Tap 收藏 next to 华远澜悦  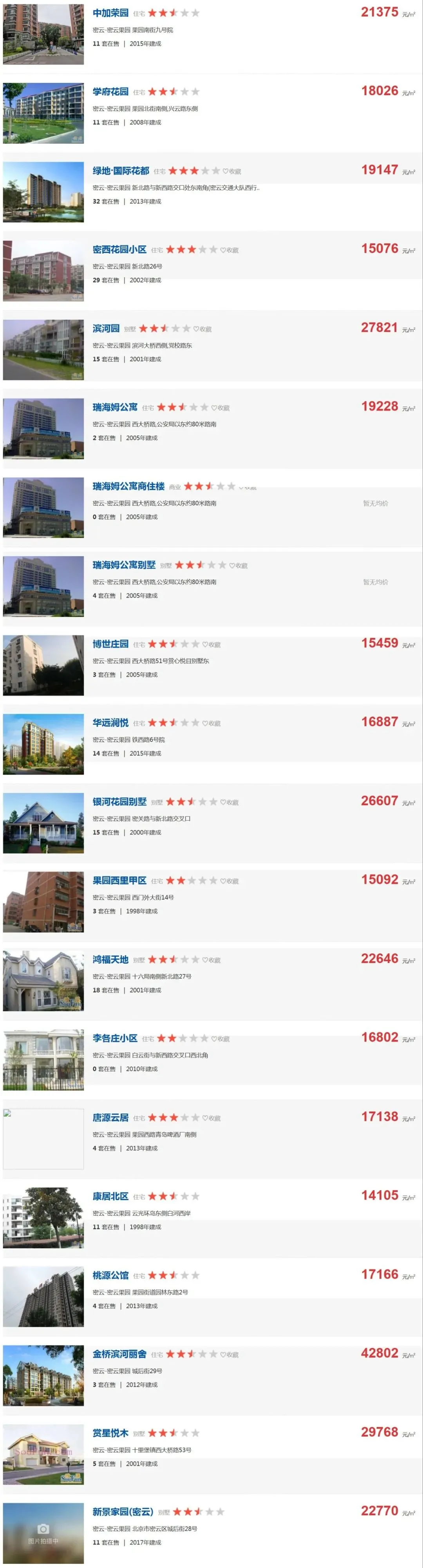coord(211,723)
